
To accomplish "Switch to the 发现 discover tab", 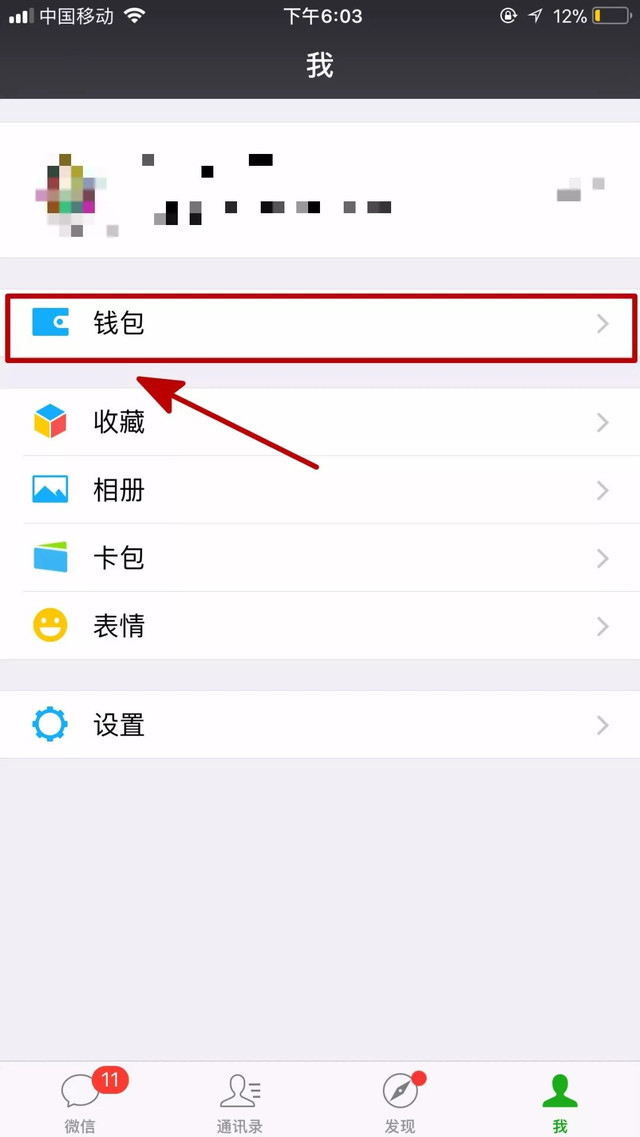I will [400, 1100].
